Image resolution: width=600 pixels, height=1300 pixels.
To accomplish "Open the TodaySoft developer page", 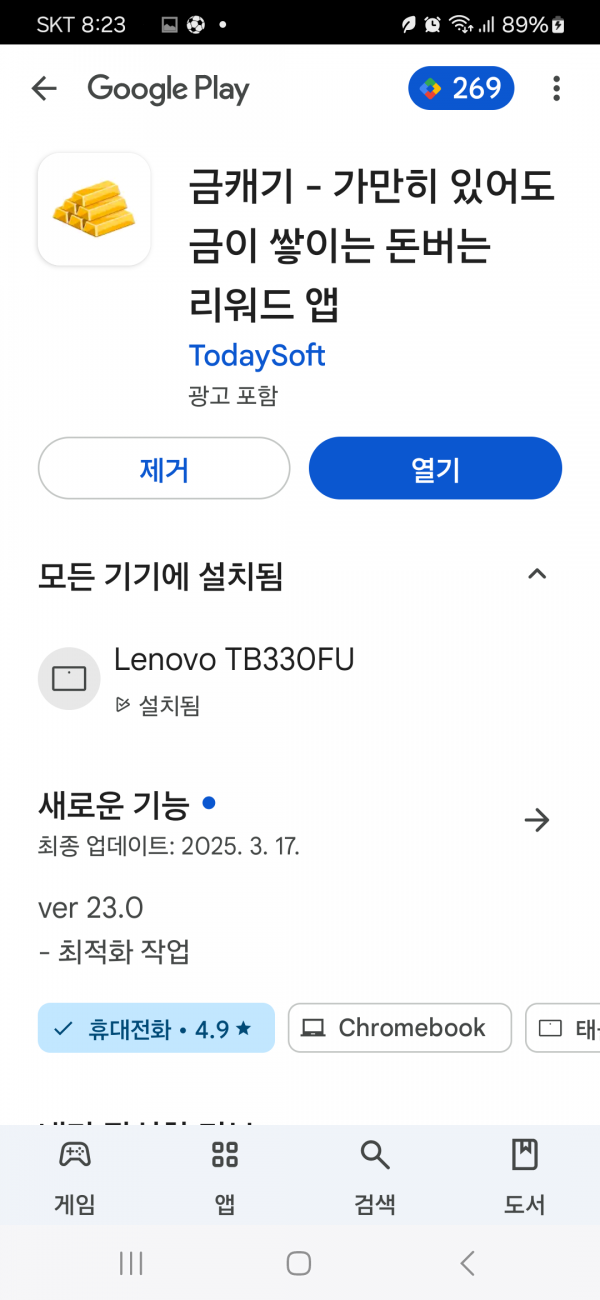I will pos(257,355).
